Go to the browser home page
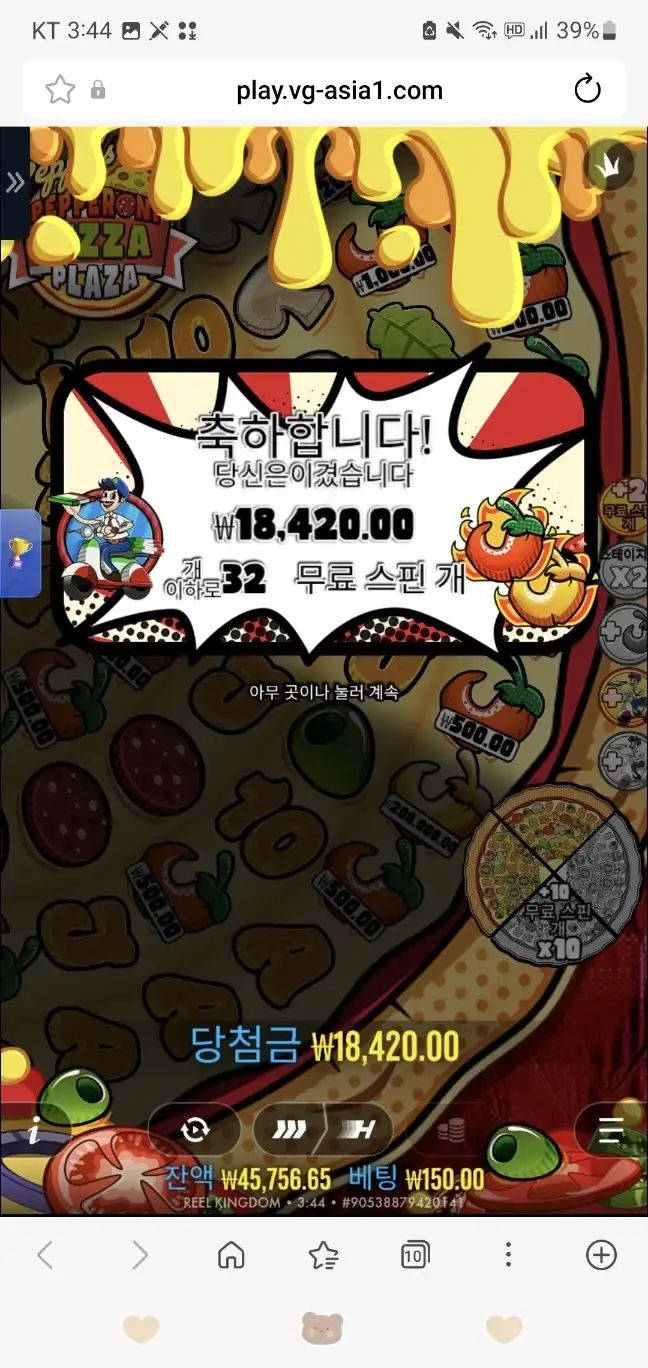648x1368 pixels. [x=231, y=1254]
